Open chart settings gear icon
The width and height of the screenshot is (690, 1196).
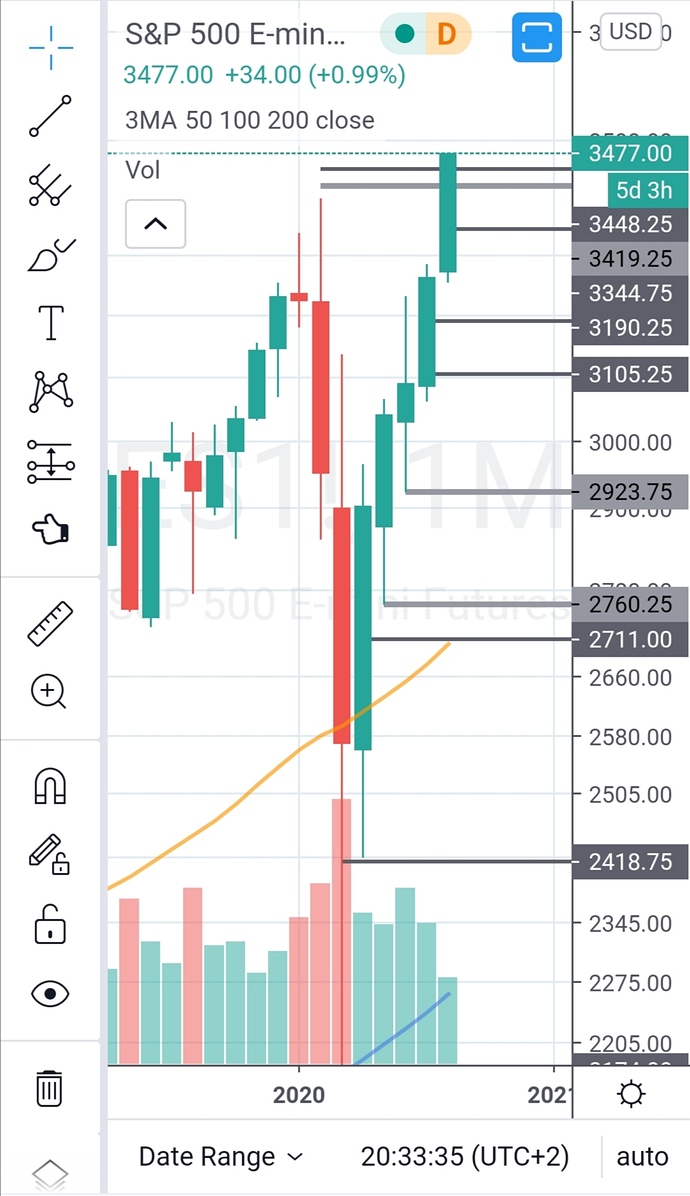(x=631, y=1094)
